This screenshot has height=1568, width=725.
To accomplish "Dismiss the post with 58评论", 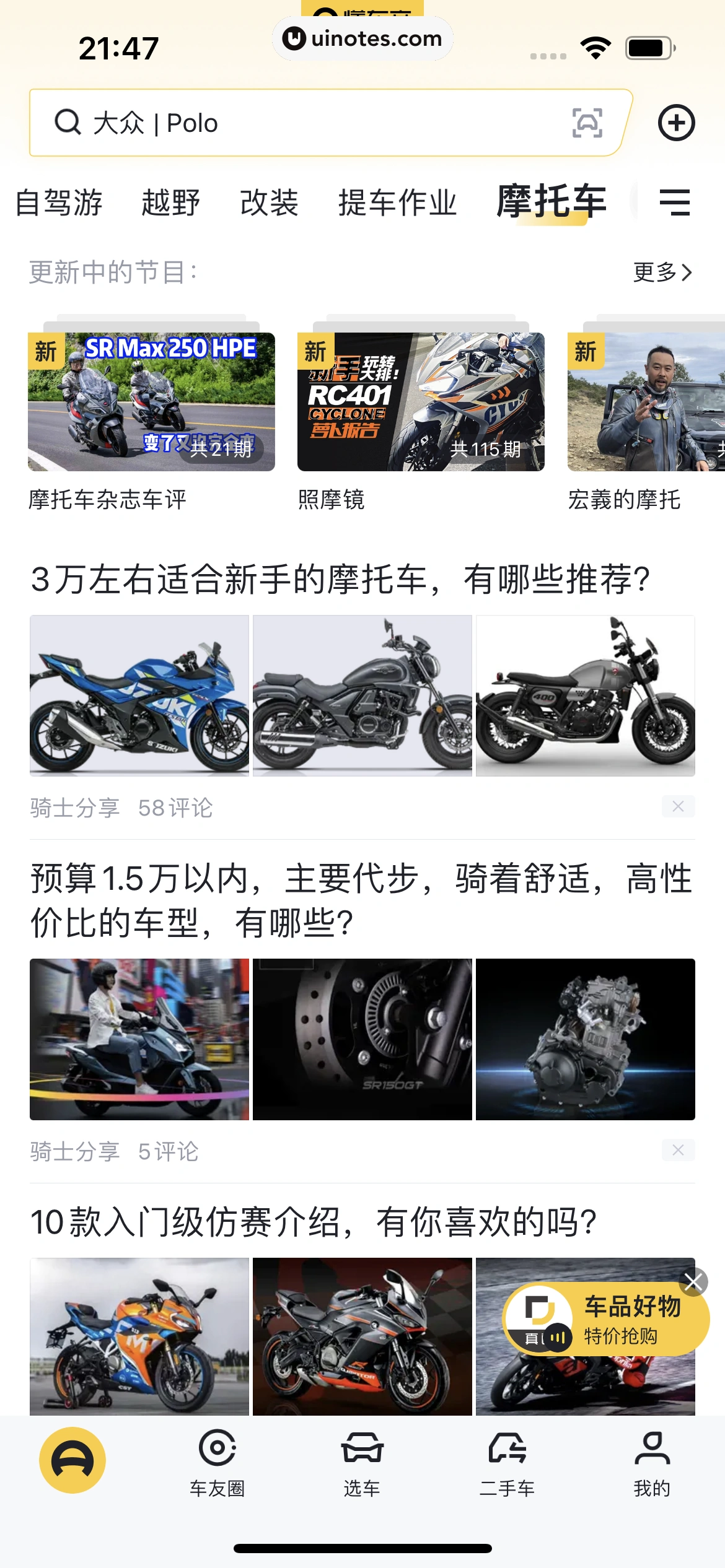I will pos(678,806).
